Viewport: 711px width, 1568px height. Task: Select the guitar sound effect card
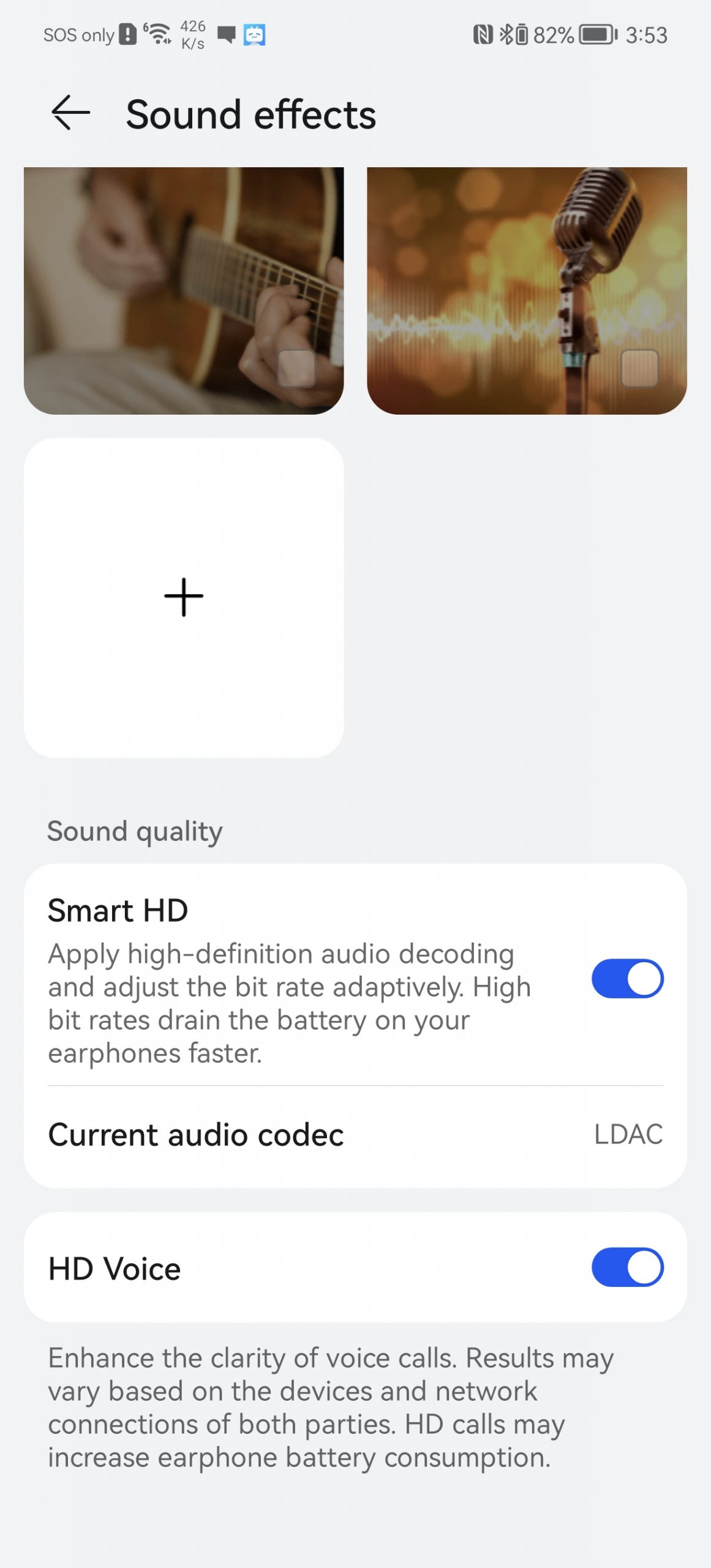click(x=184, y=290)
